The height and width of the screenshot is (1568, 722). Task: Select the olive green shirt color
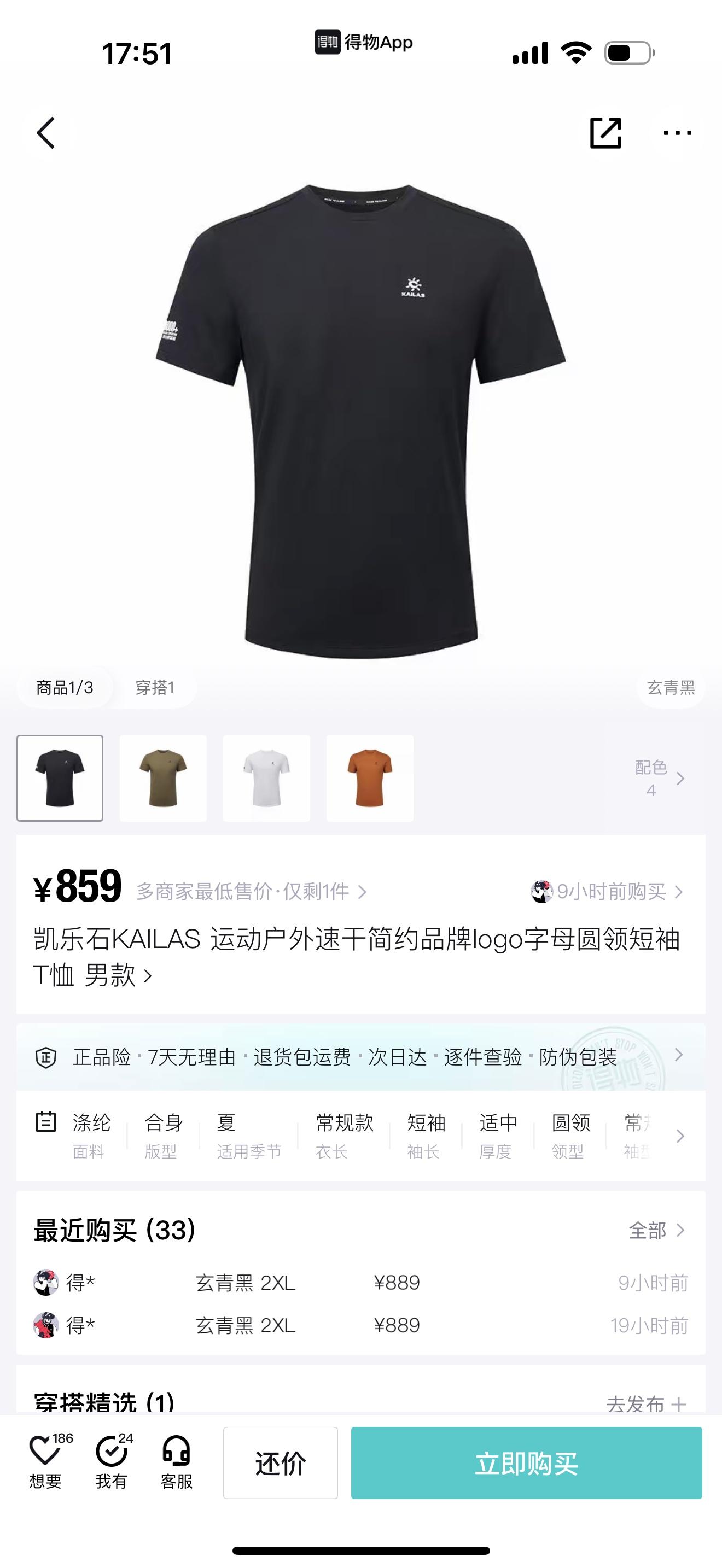tap(163, 778)
